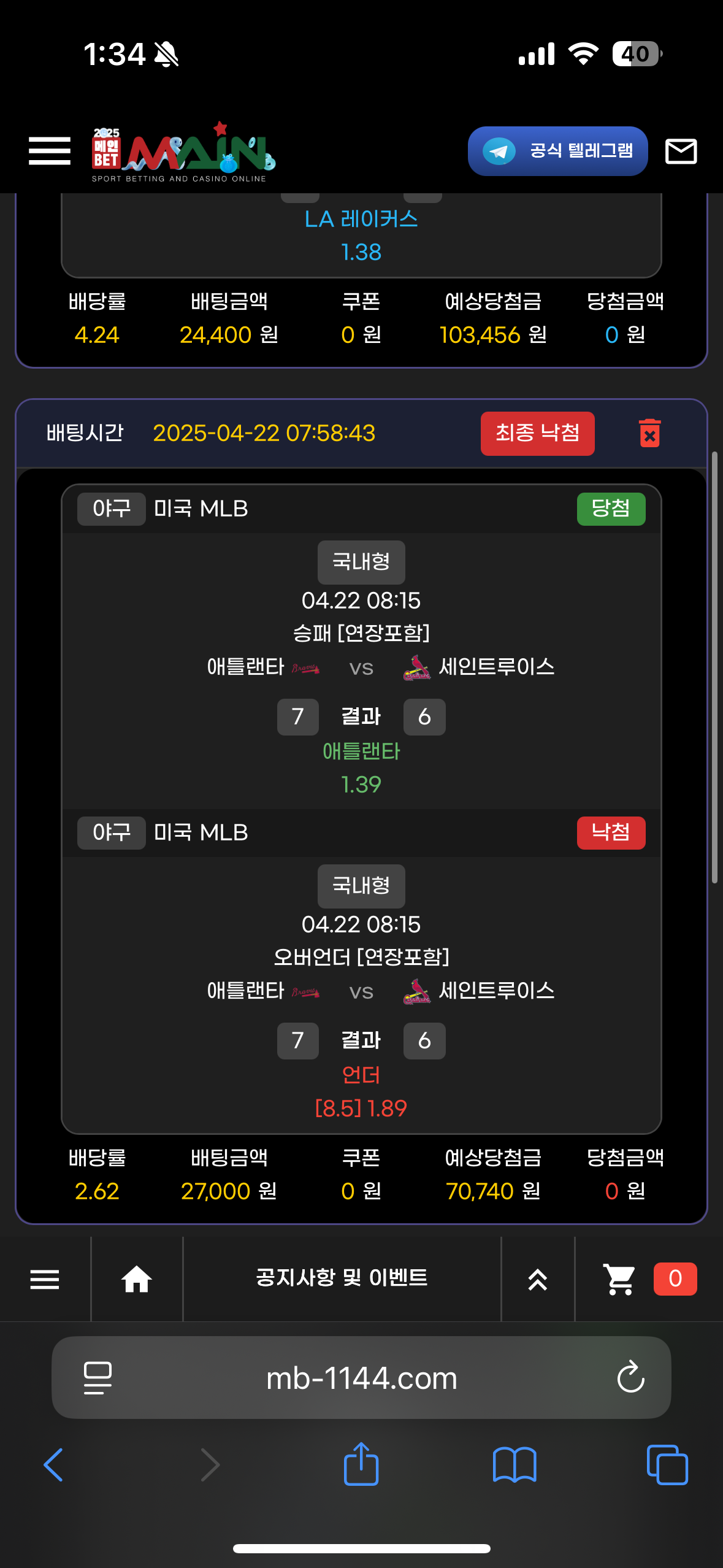The width and height of the screenshot is (723, 1568).
Task: Open Safari bookmarks
Action: point(515,1464)
